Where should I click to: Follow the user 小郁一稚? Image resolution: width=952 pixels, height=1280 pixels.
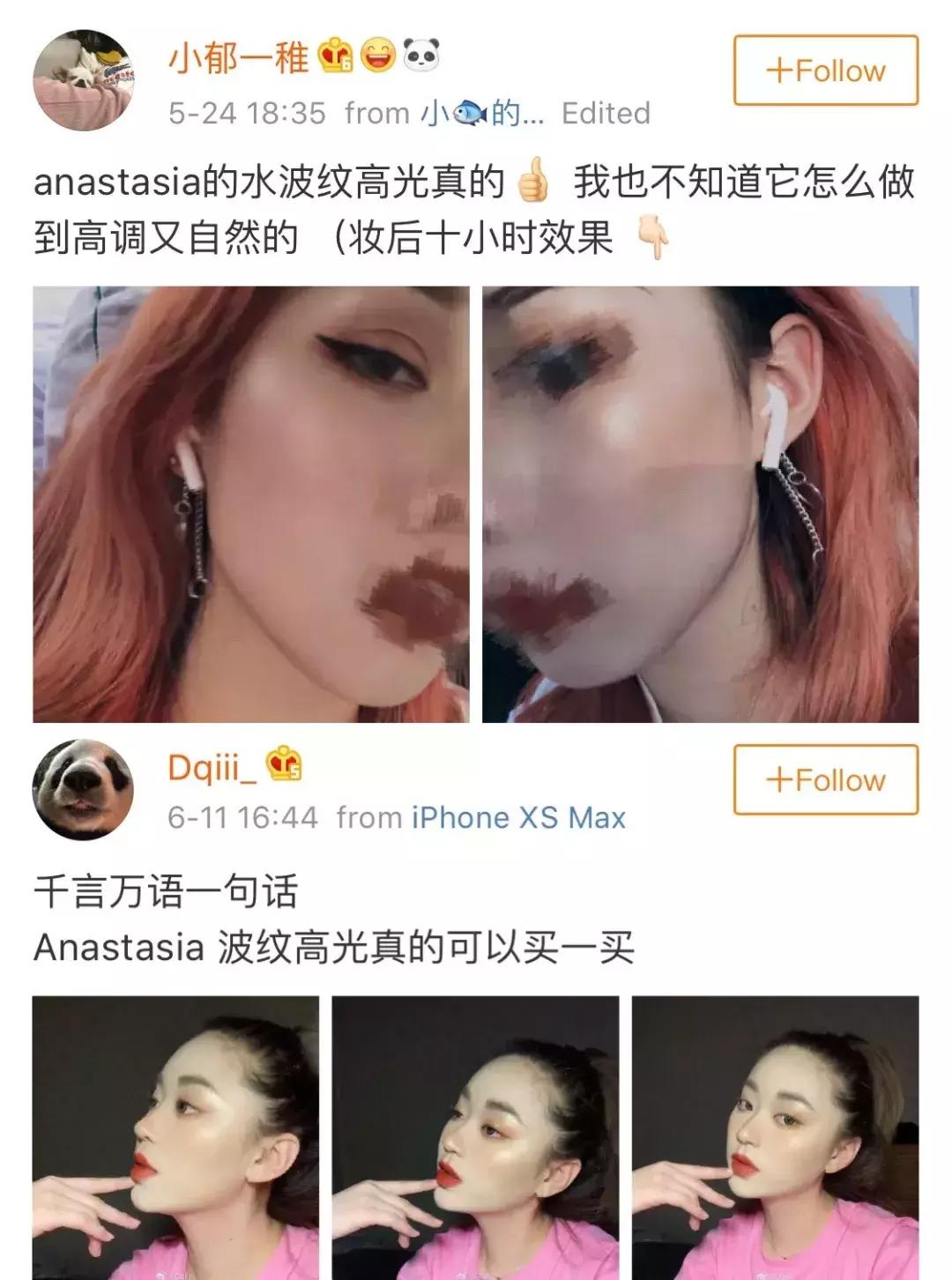827,69
